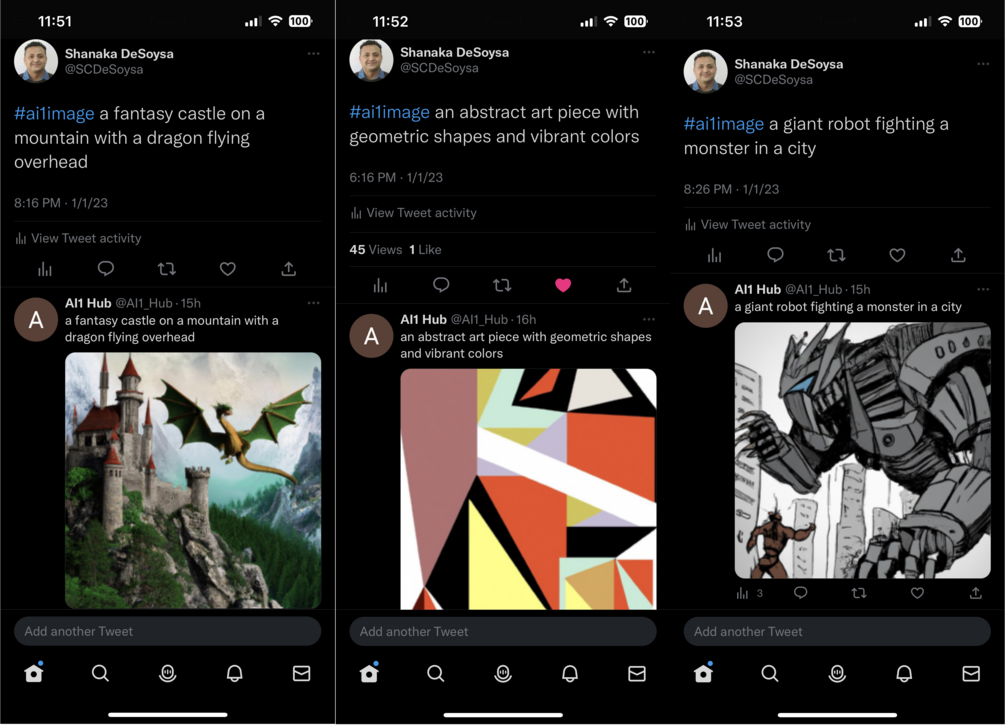Open the #ai1image hashtag in the abstract art tweet

(x=389, y=112)
